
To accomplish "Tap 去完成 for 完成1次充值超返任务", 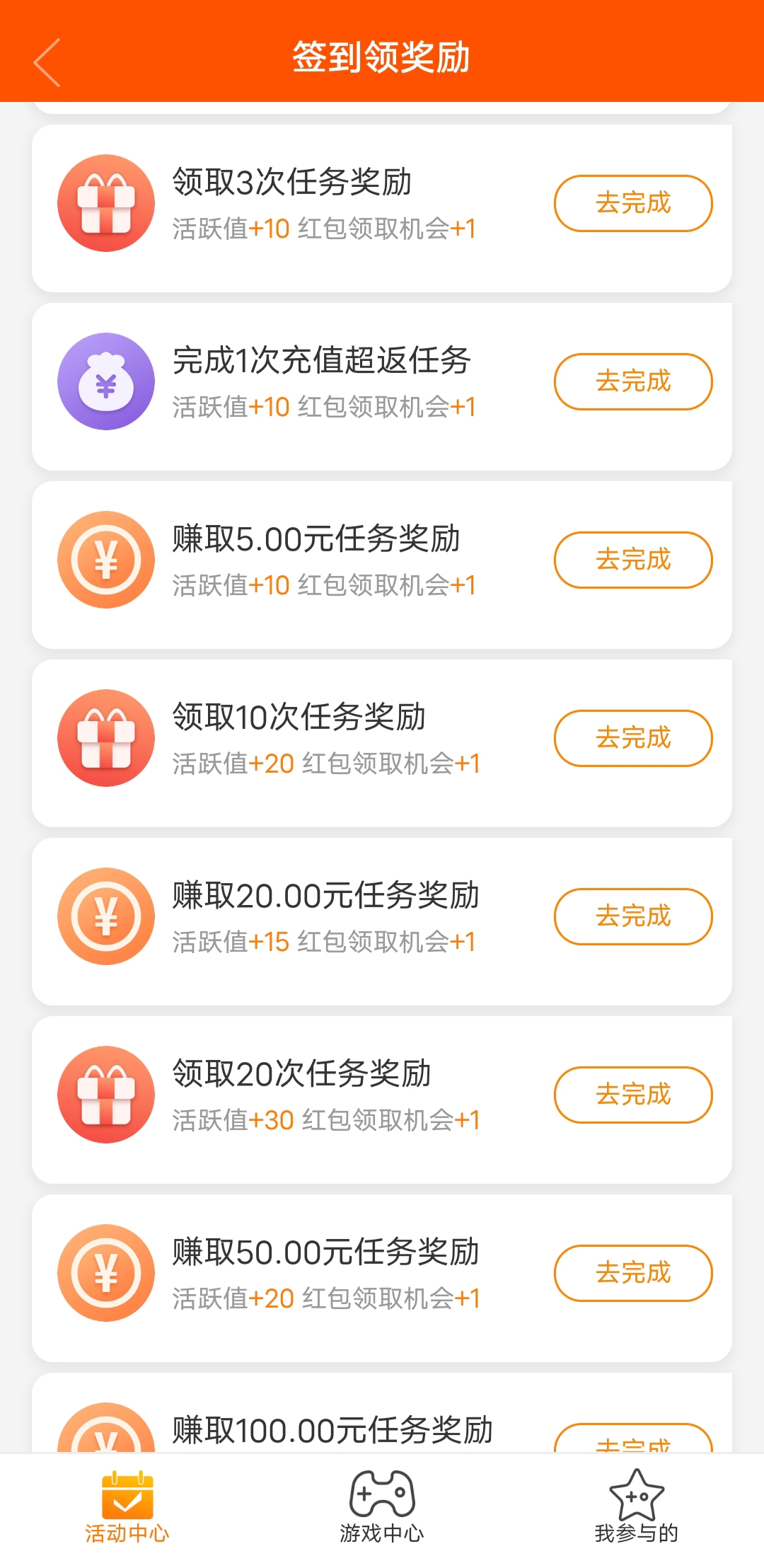I will point(633,381).
